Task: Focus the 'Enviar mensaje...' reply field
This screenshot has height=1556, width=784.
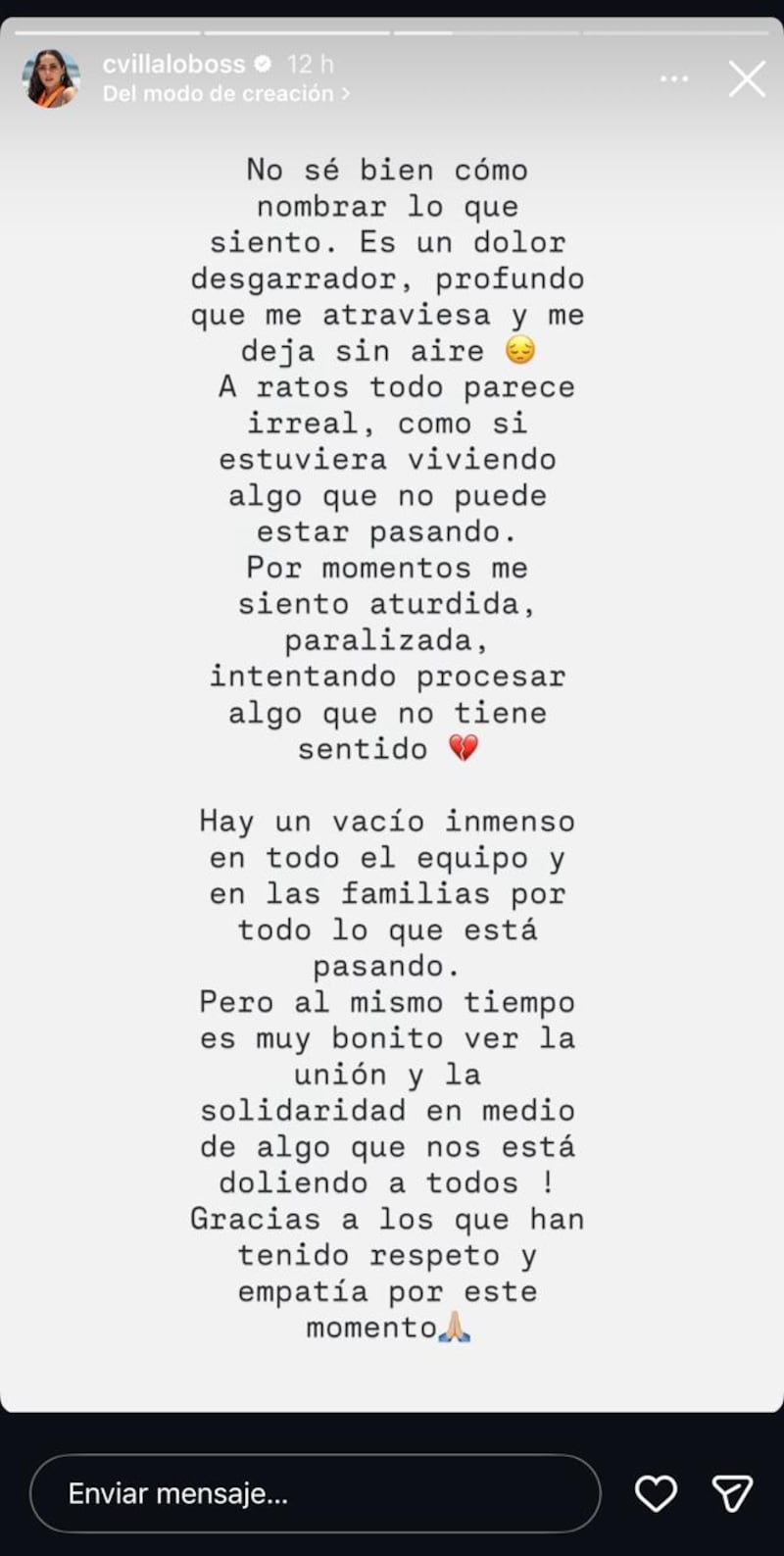Action: (x=315, y=1493)
